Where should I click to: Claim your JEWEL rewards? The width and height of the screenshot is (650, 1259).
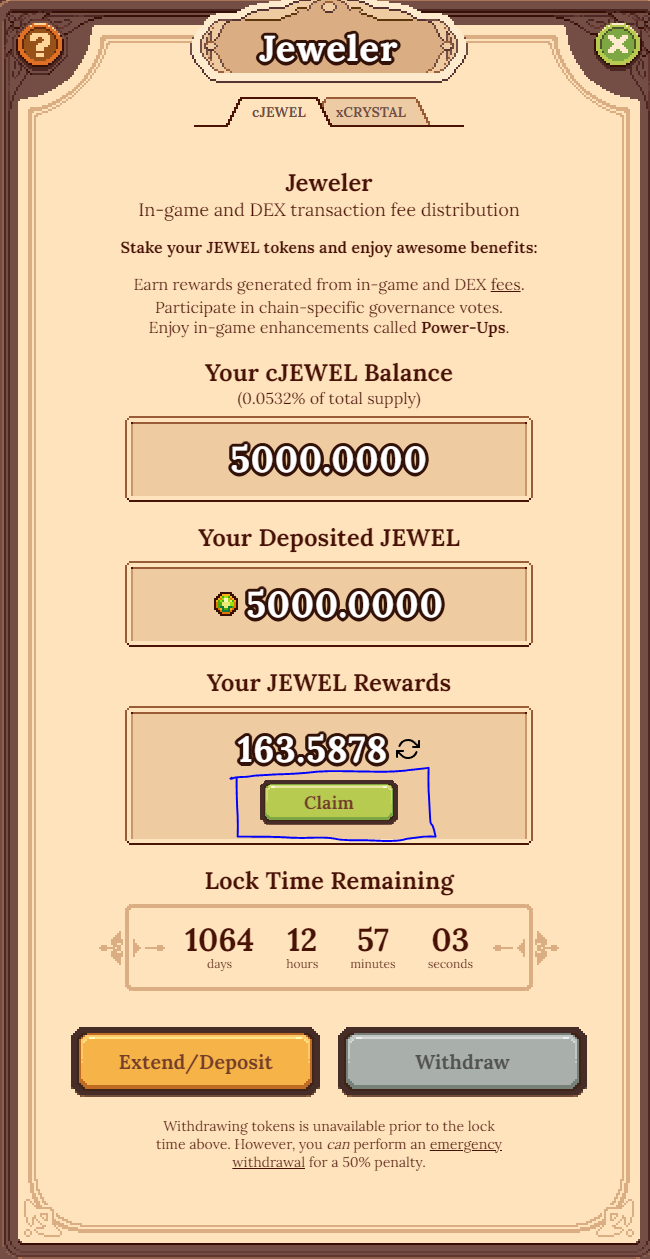329,802
